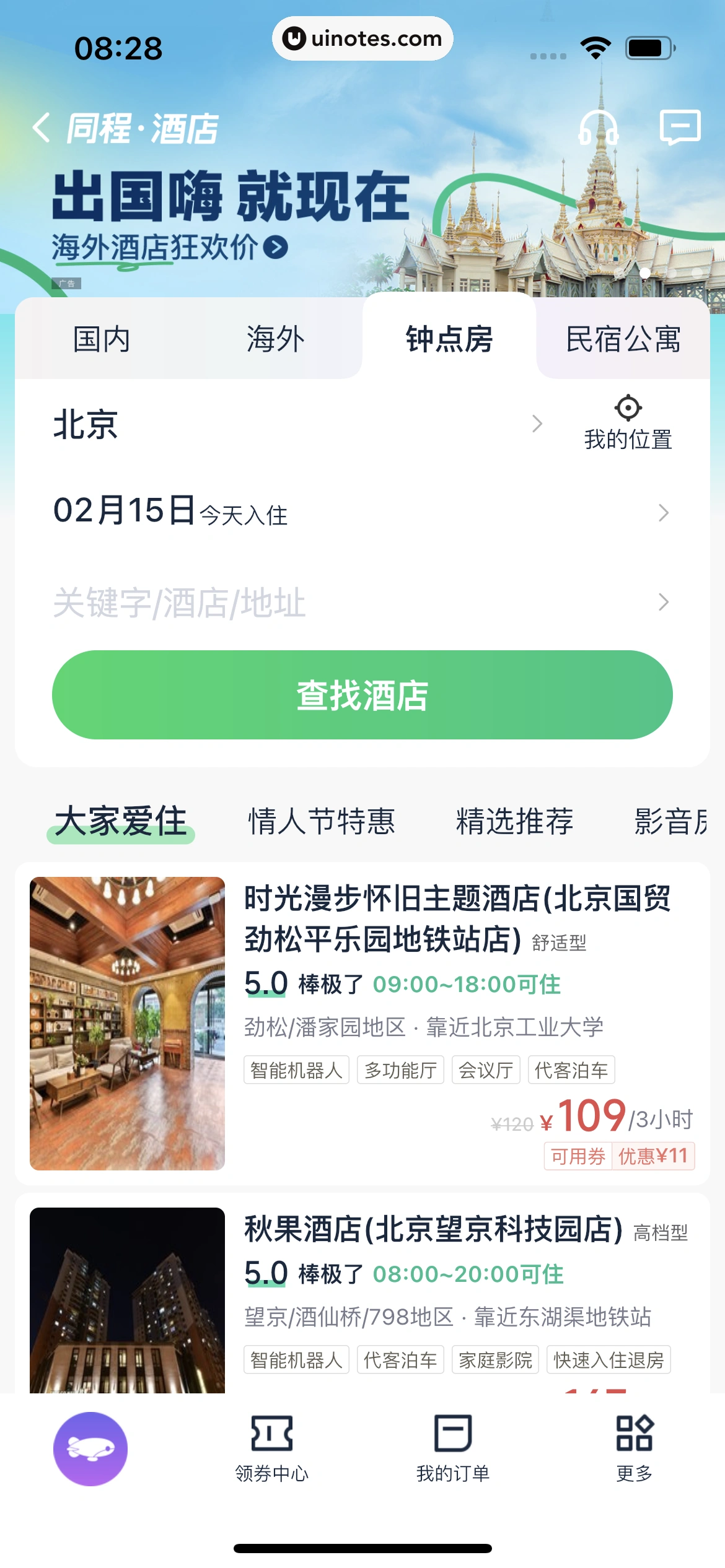Screen dimensions: 725x1568
Task: Contact customer service via headset icon
Action: [598, 128]
